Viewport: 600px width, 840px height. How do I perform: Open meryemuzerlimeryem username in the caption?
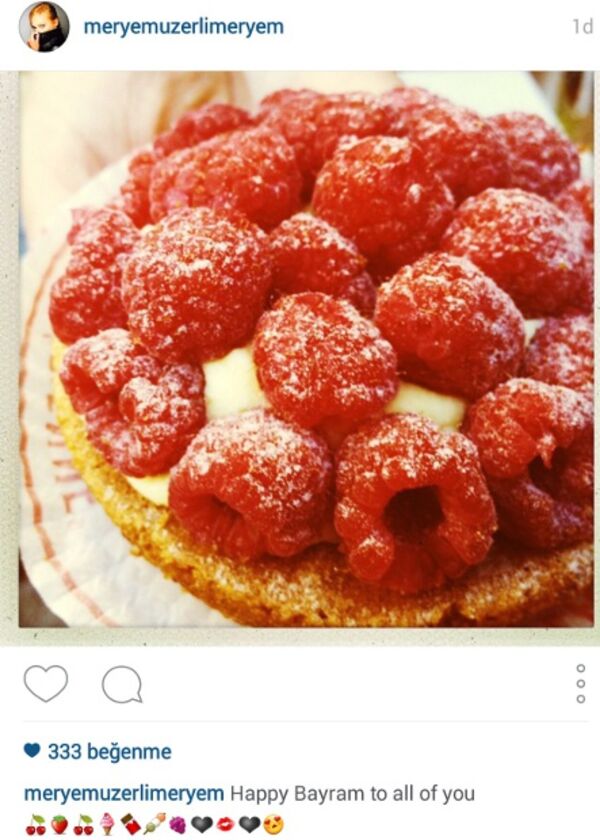pos(124,793)
